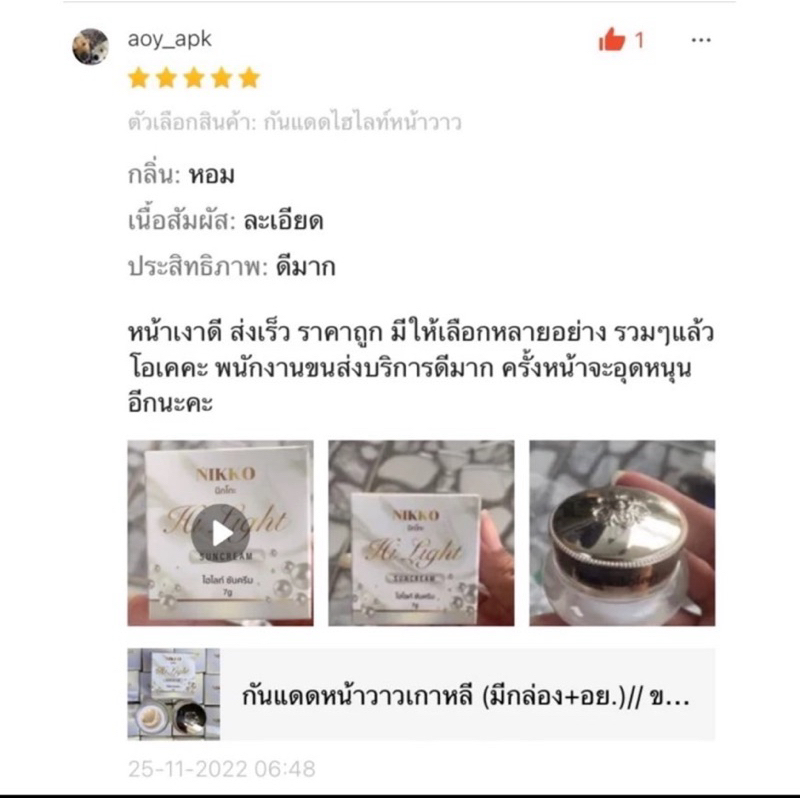Like the review by aoy_apk

click(612, 39)
